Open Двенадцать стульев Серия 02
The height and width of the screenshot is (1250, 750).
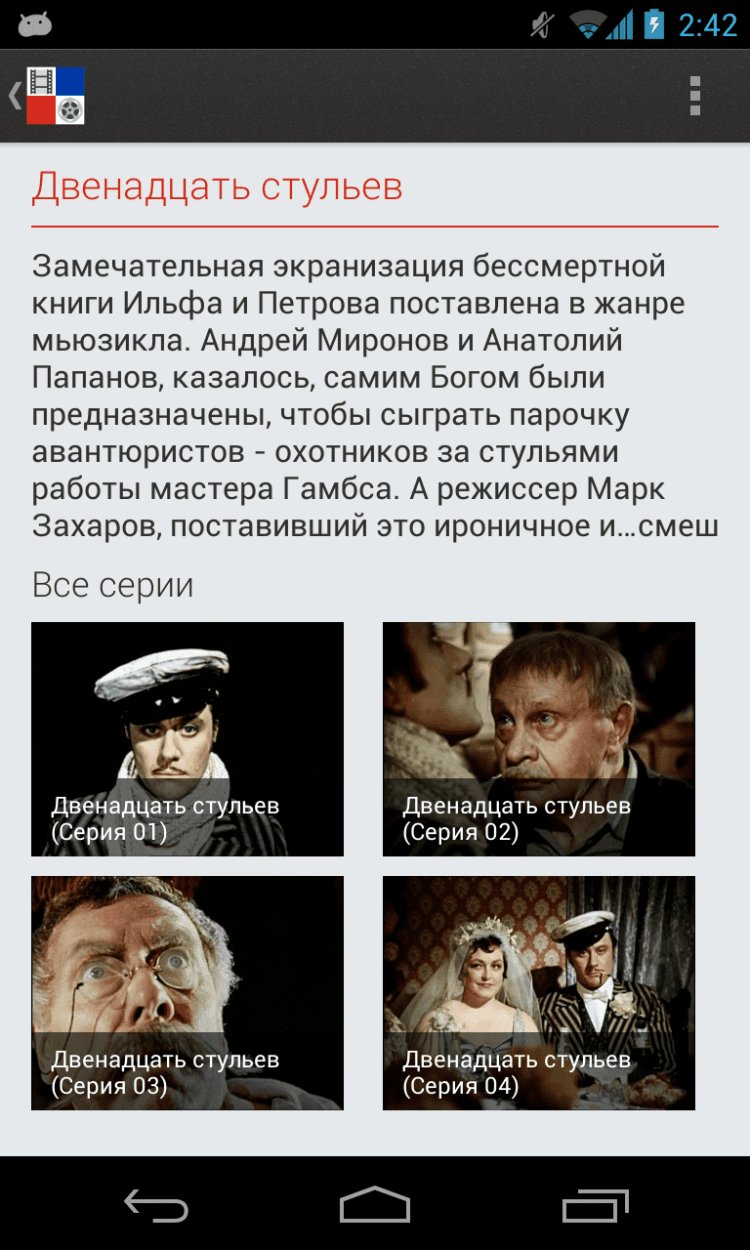tap(538, 739)
